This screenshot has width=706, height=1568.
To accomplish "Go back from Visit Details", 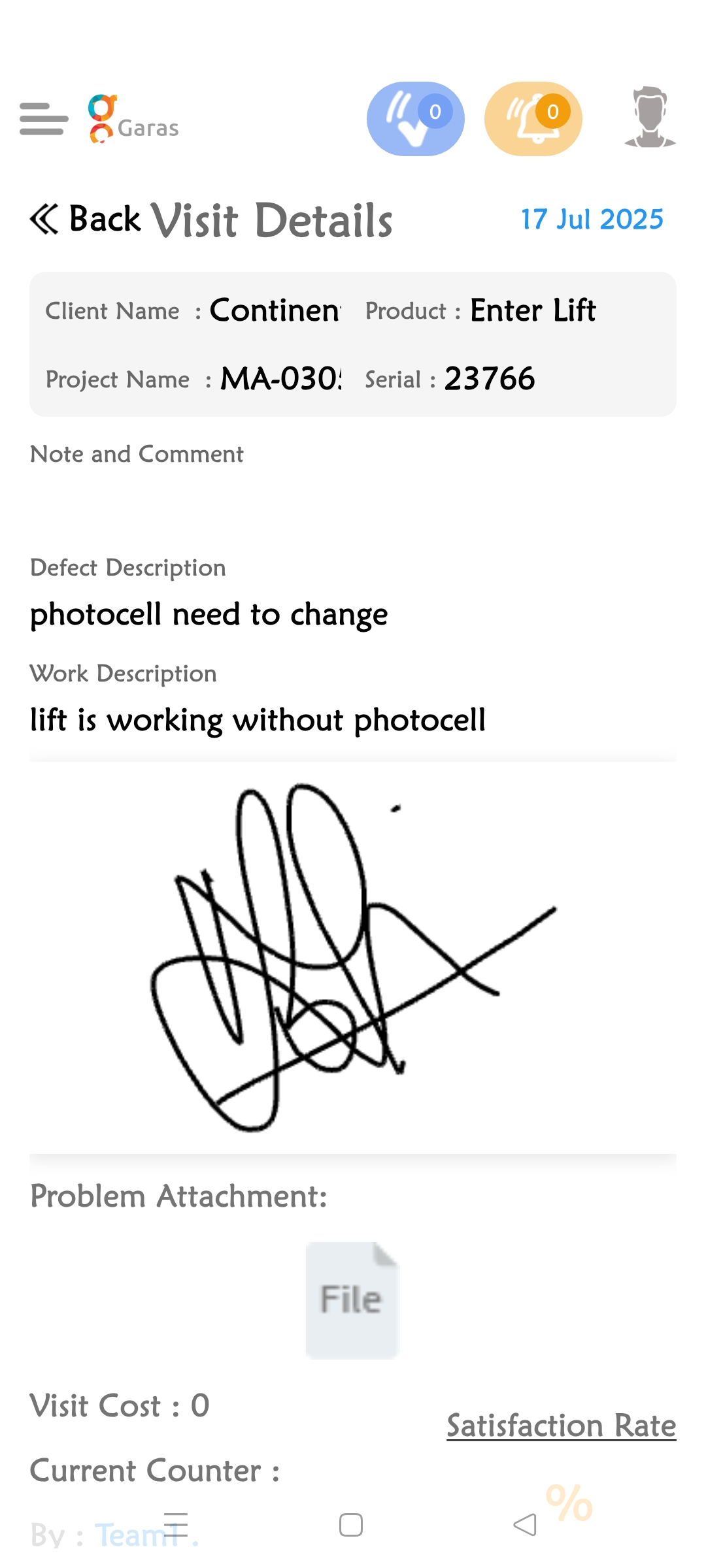I will (85, 219).
